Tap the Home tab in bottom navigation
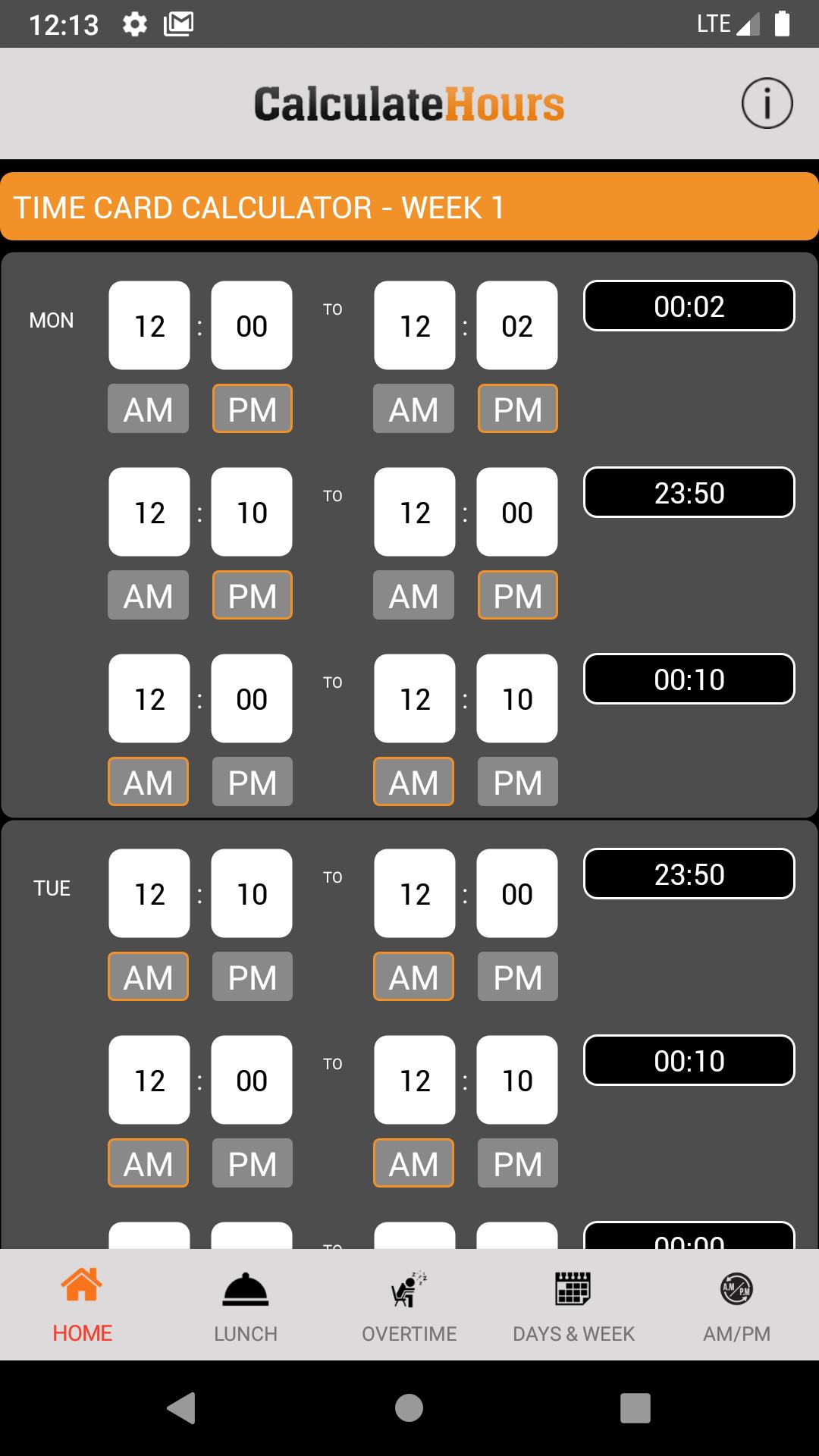Viewport: 819px width, 1456px height. tap(82, 1306)
